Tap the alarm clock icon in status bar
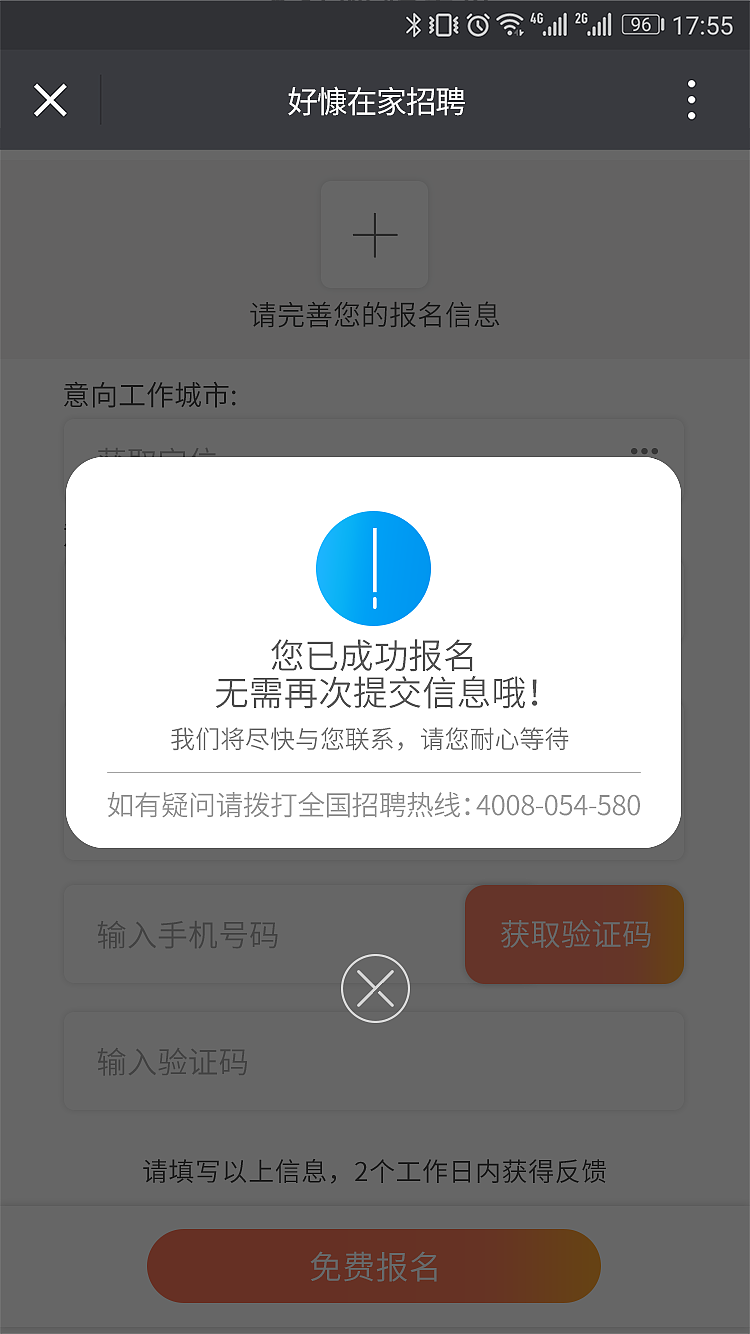The width and height of the screenshot is (750, 1334). point(477,25)
